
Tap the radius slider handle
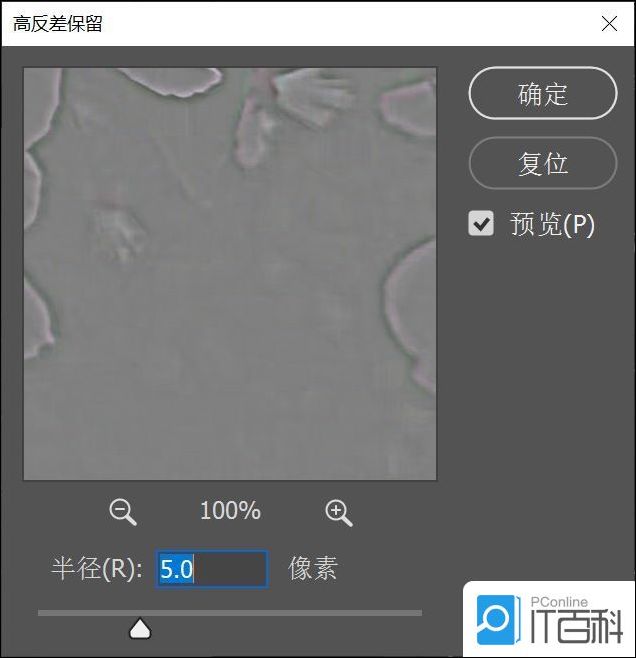[x=141, y=629]
